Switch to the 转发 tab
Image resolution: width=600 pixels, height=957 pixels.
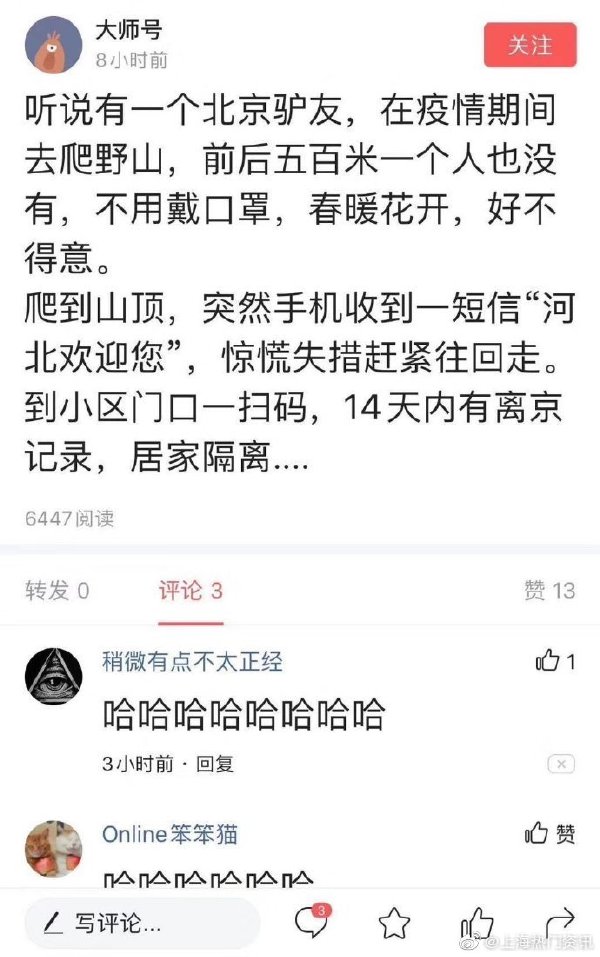tap(57, 590)
